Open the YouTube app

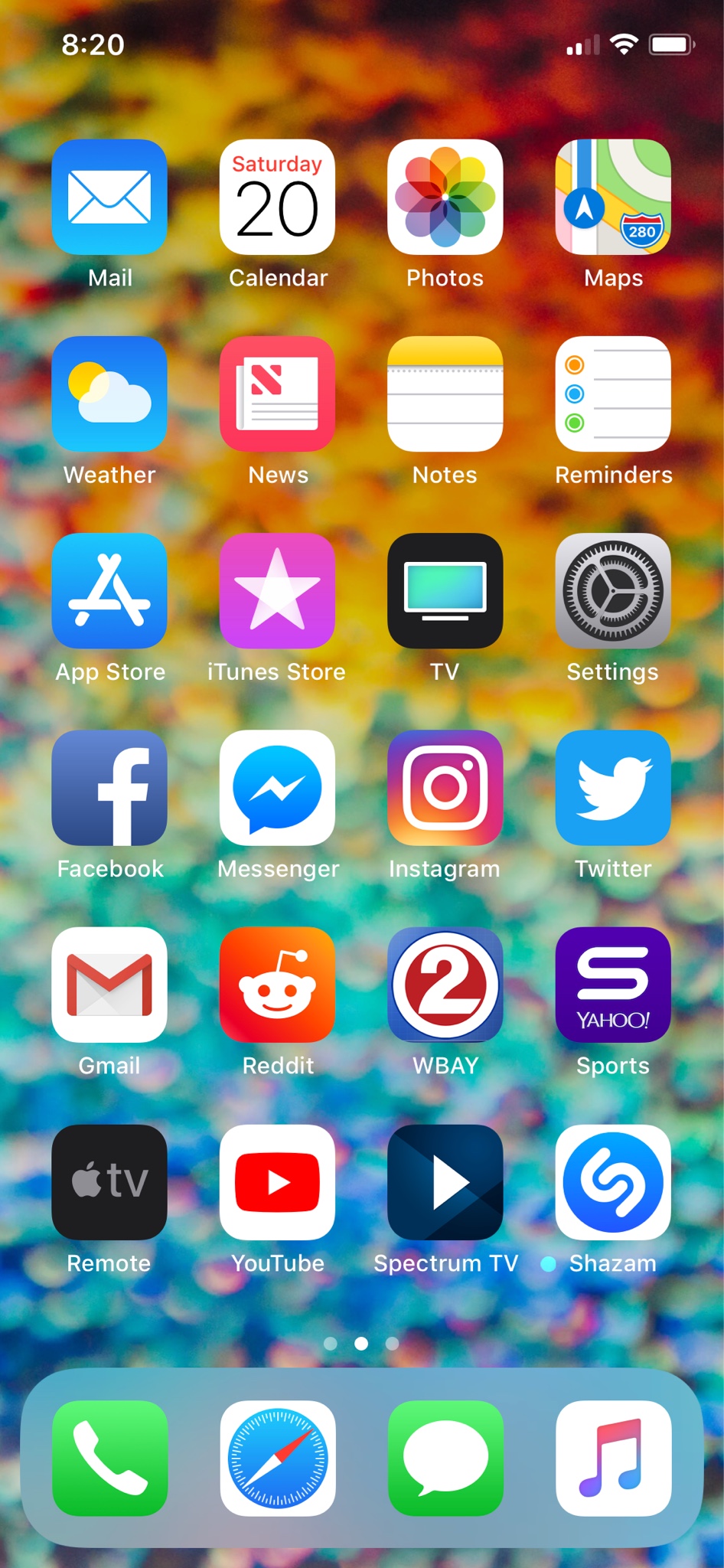277,1182
